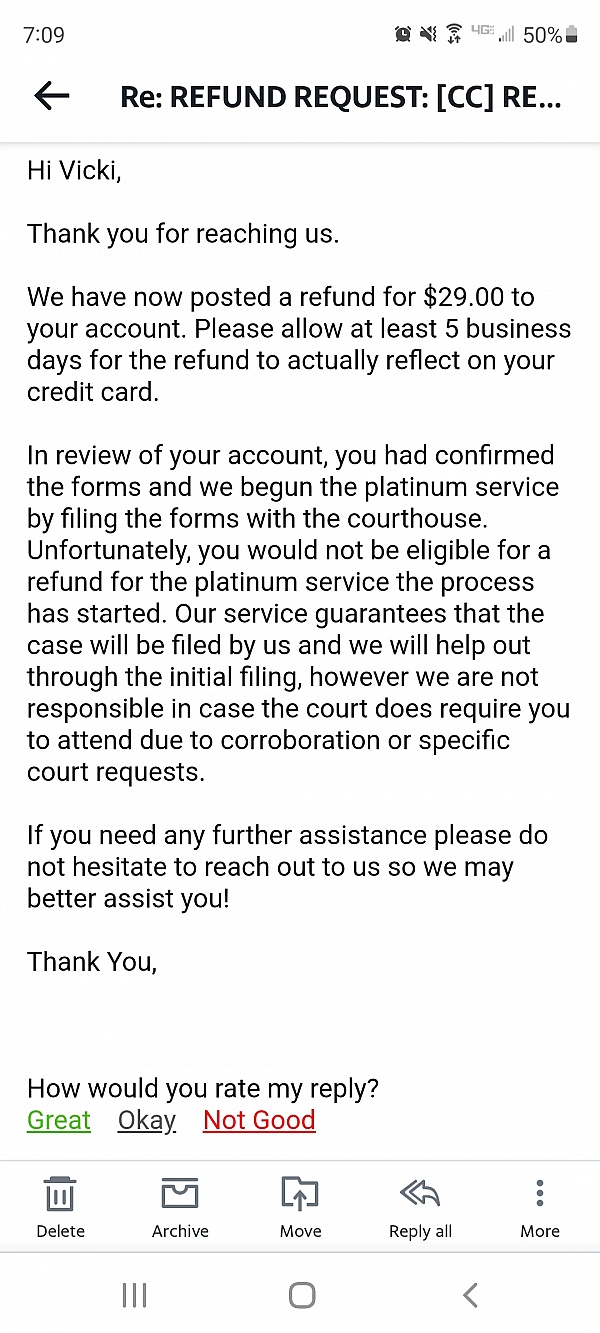
Task: Rate the reply as Great
Action: point(59,1120)
